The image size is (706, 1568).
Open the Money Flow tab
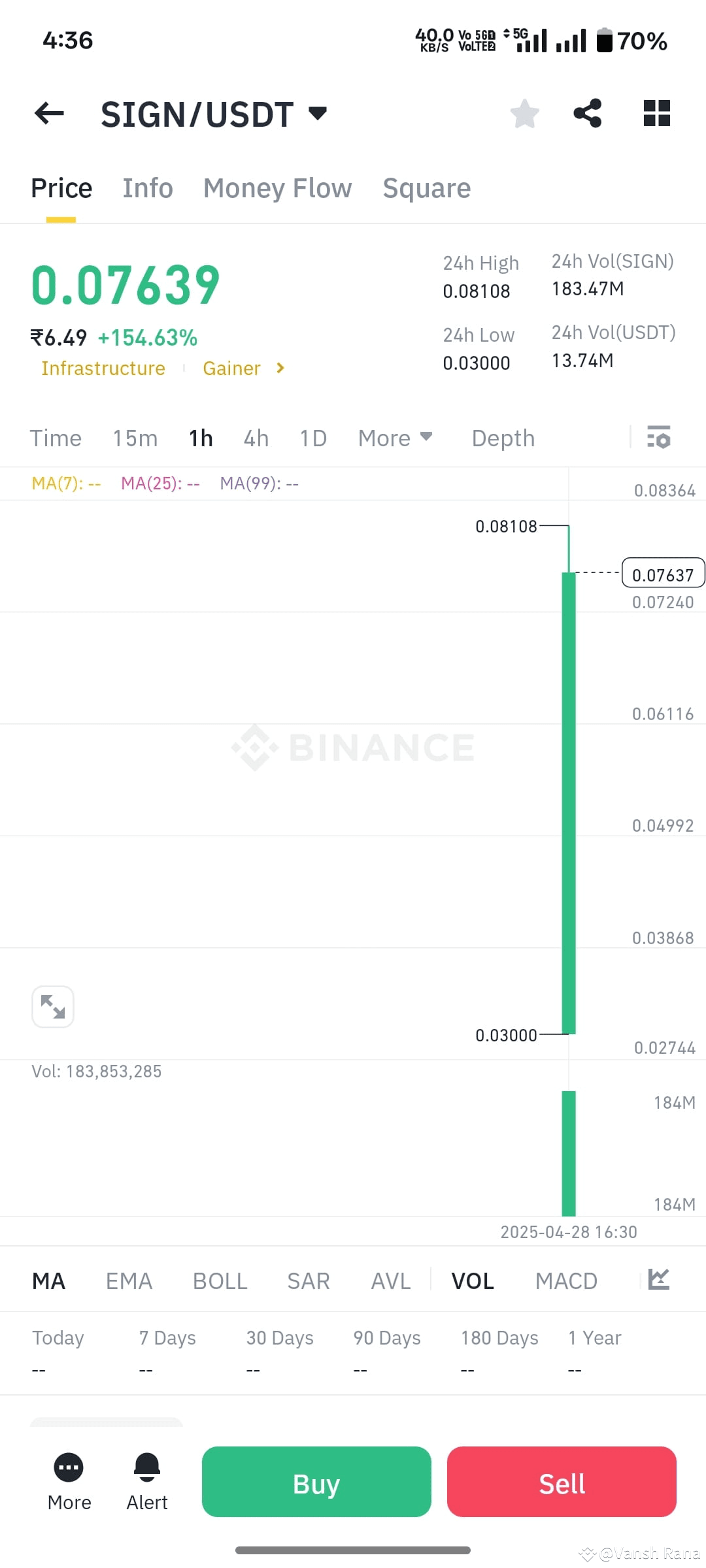click(277, 188)
